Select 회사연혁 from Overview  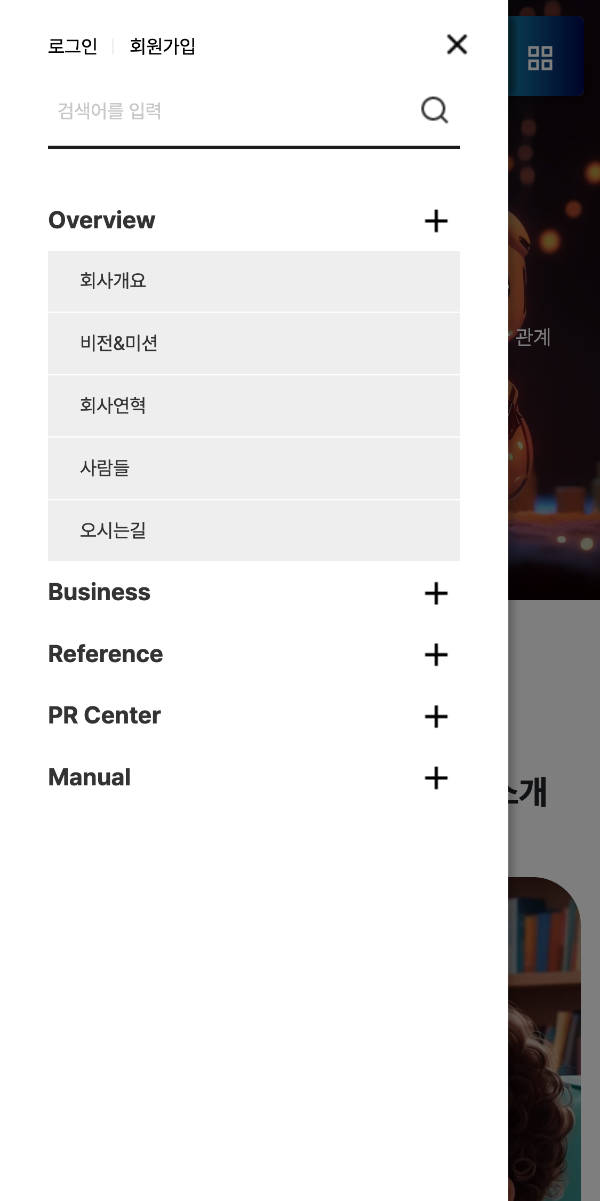[113, 405]
